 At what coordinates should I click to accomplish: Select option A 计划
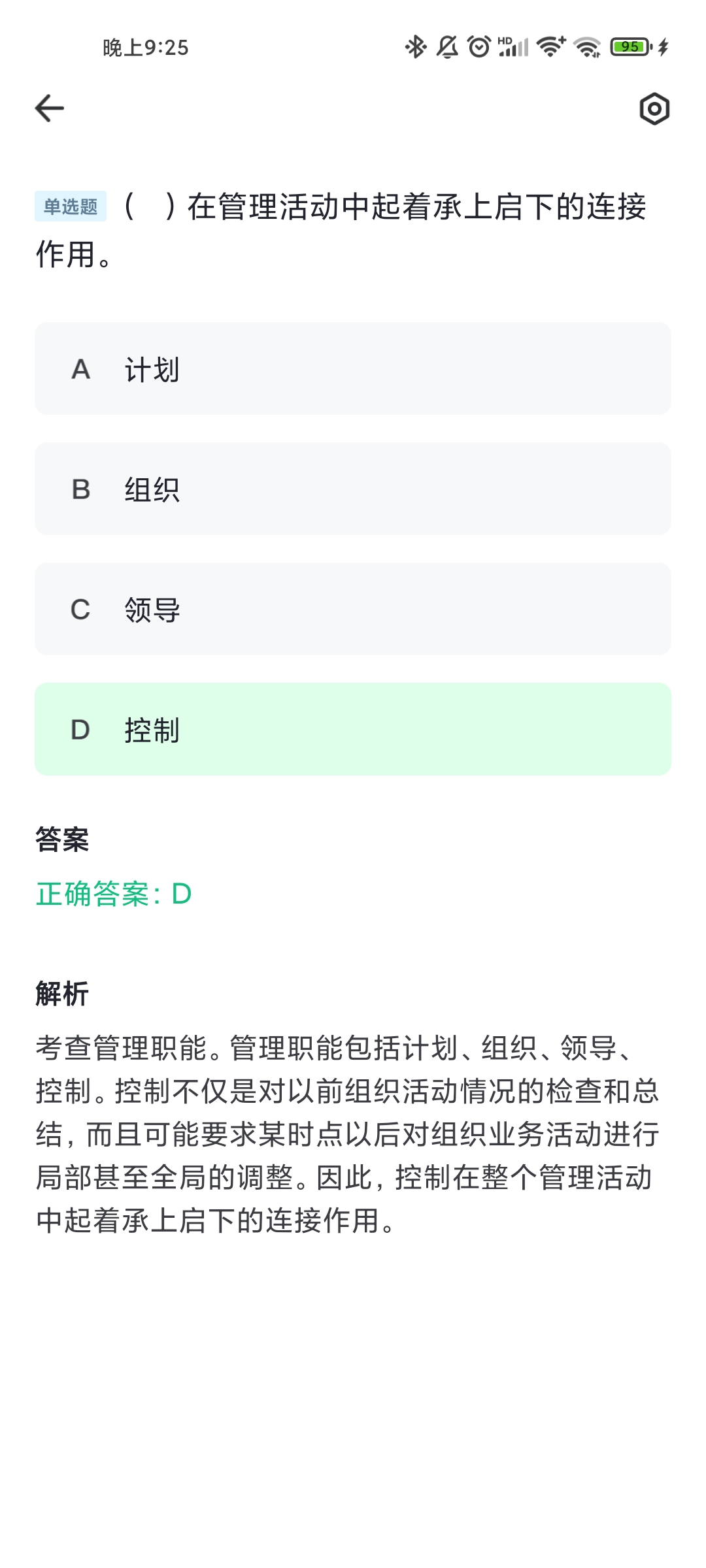[x=353, y=368]
